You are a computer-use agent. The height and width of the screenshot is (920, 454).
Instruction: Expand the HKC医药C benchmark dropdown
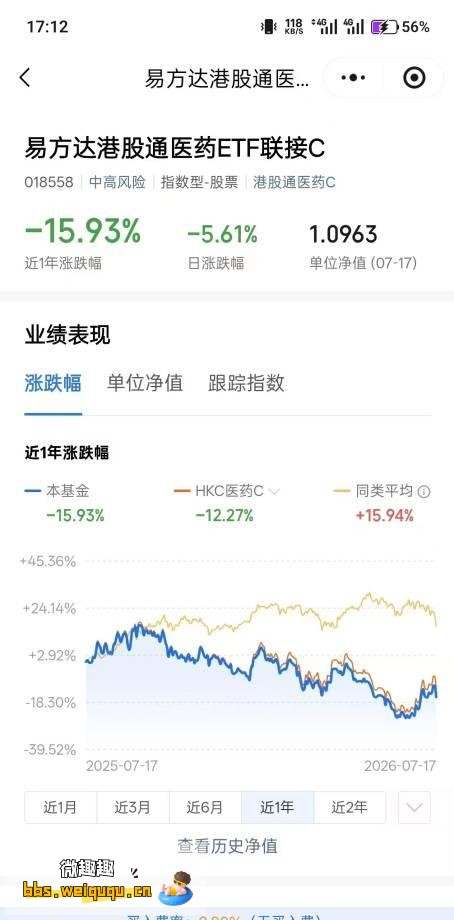point(275,492)
